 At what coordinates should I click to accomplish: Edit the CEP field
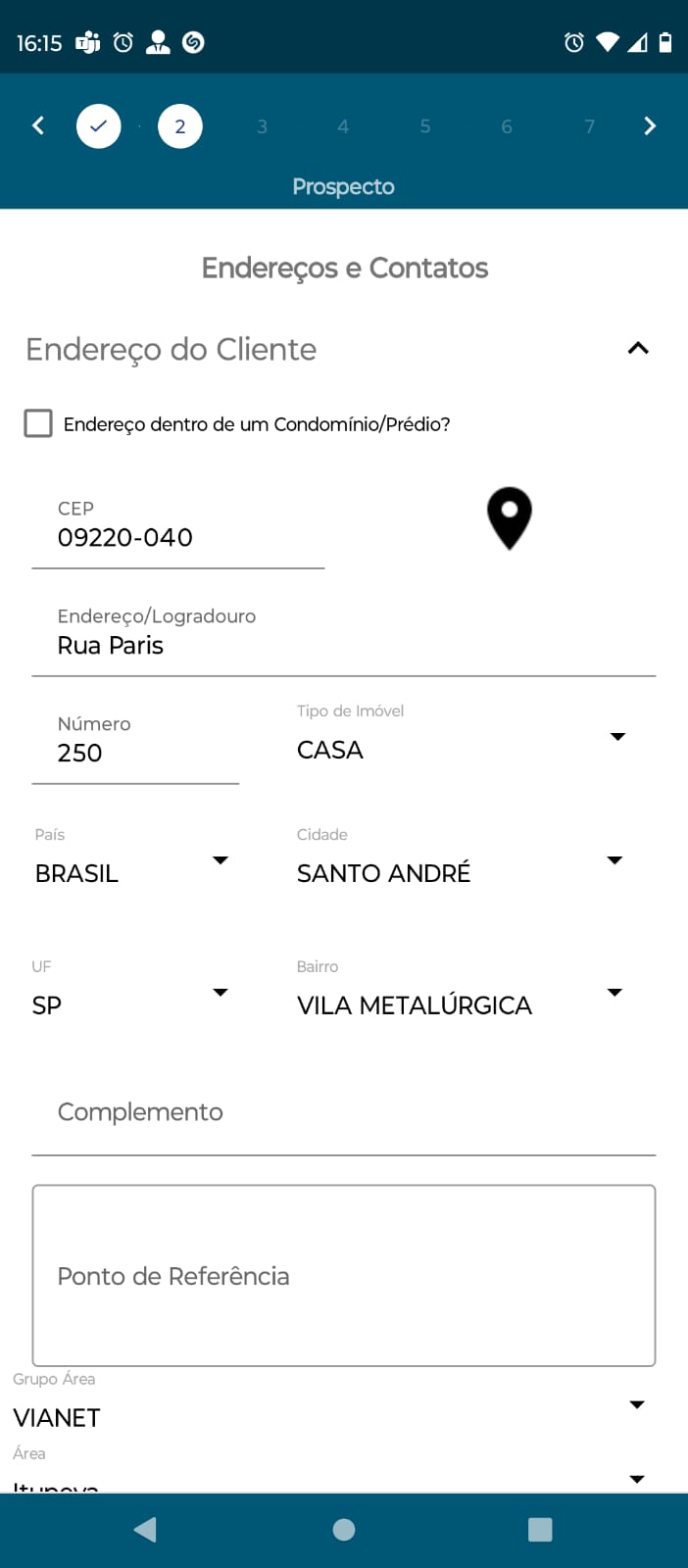176,537
